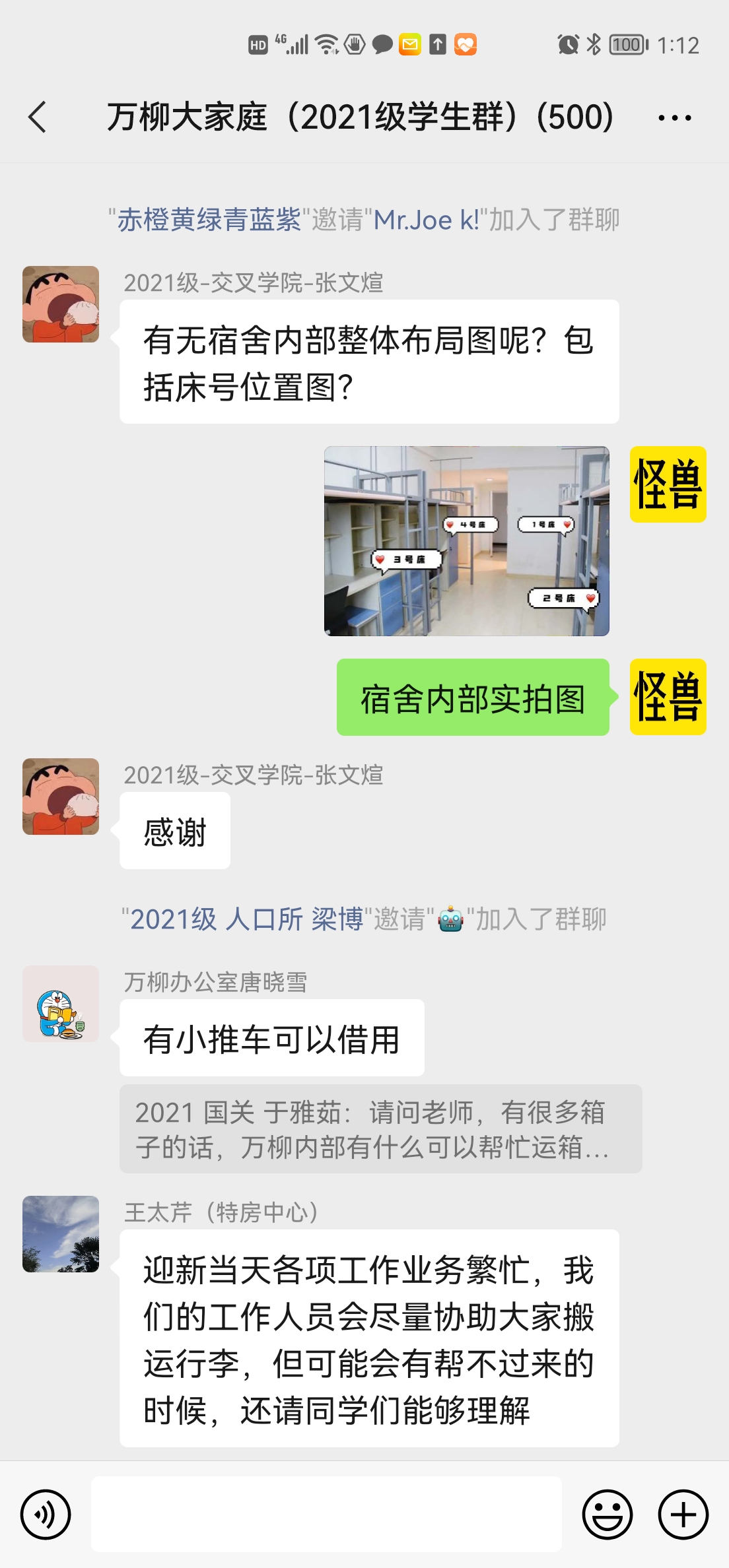729x1568 pixels.
Task: Open 王太芹 (特房中心) avatar profile
Action: click(x=61, y=1233)
